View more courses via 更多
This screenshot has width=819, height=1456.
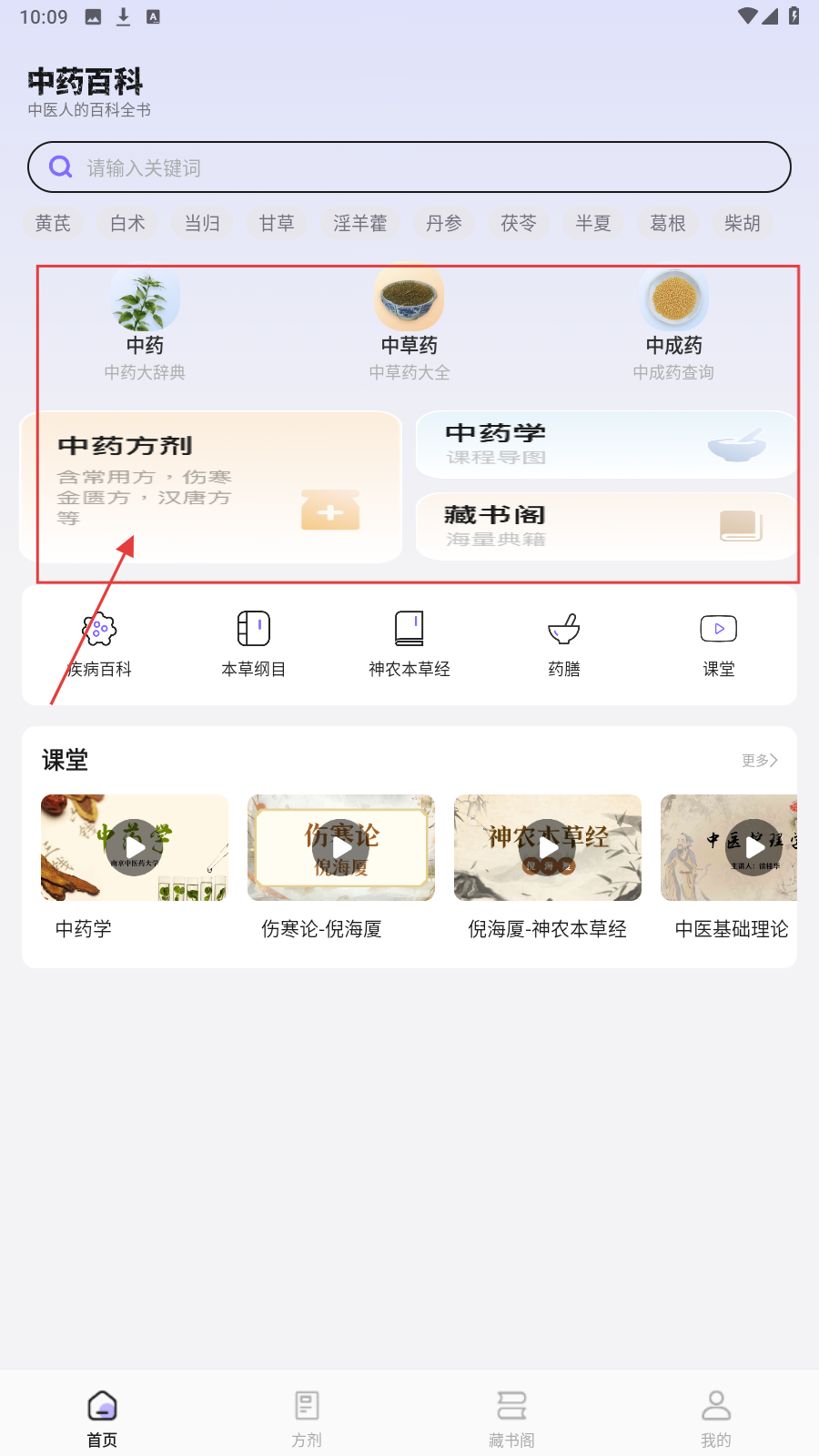pos(759,760)
